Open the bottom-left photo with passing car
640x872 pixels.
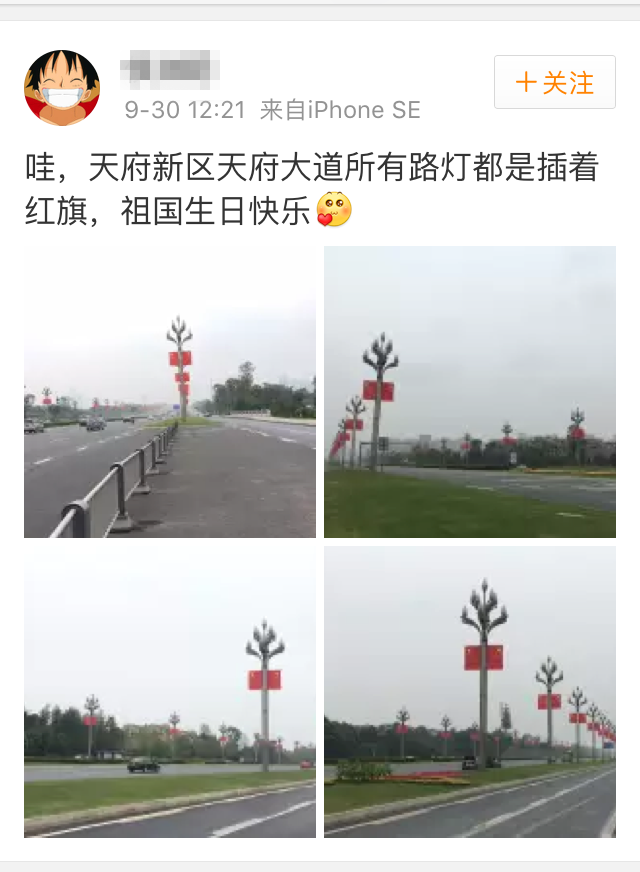click(170, 692)
